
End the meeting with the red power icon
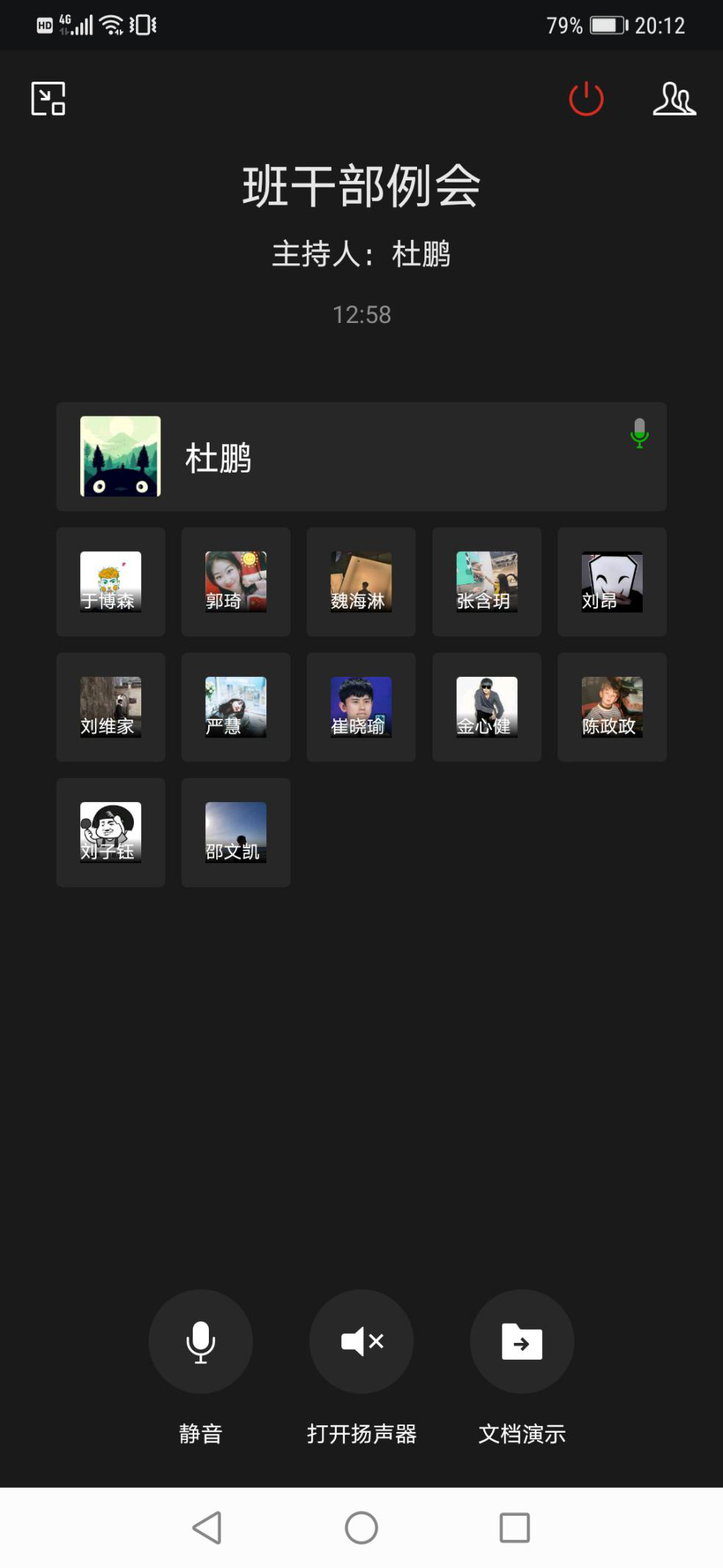586,99
